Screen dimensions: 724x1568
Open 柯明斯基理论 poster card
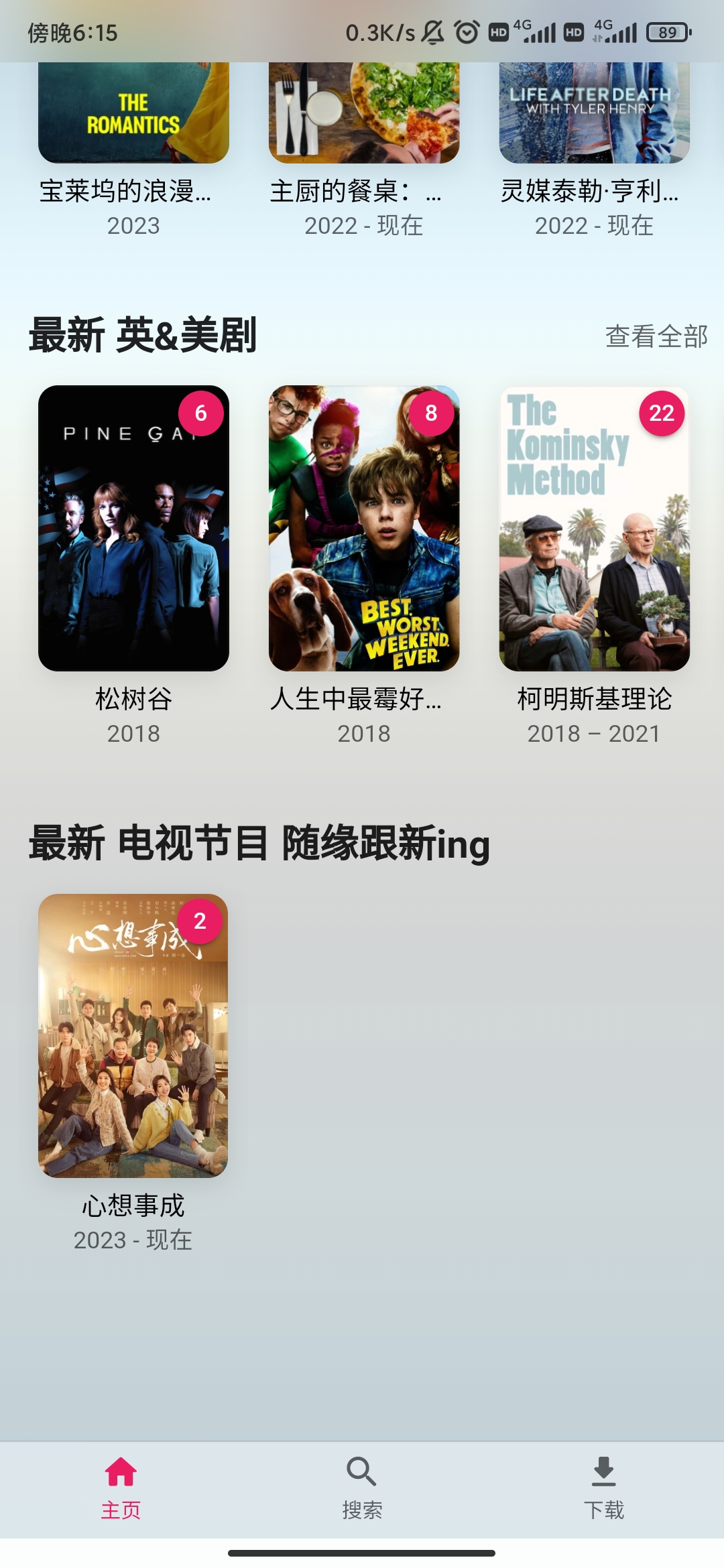point(595,528)
